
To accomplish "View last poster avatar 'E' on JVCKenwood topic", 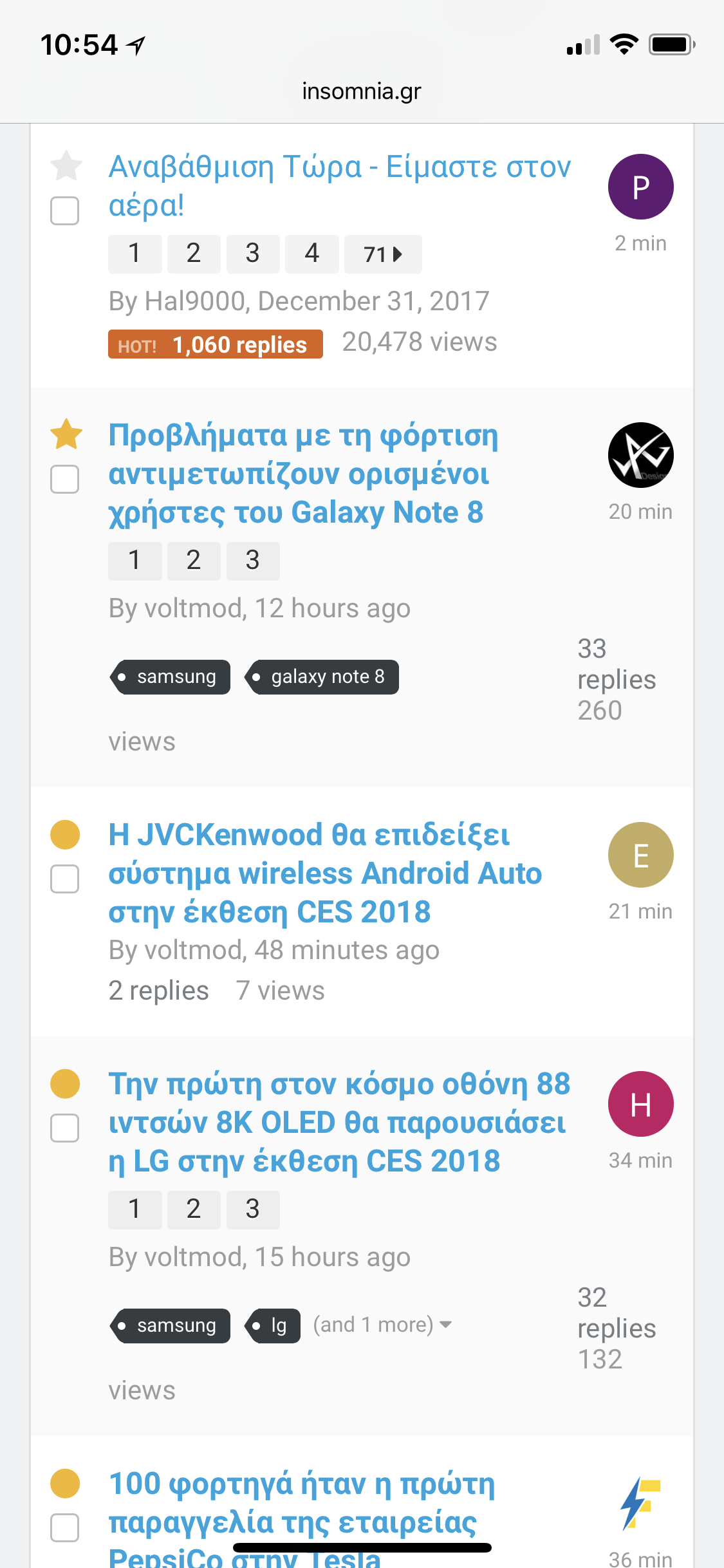I will point(641,855).
